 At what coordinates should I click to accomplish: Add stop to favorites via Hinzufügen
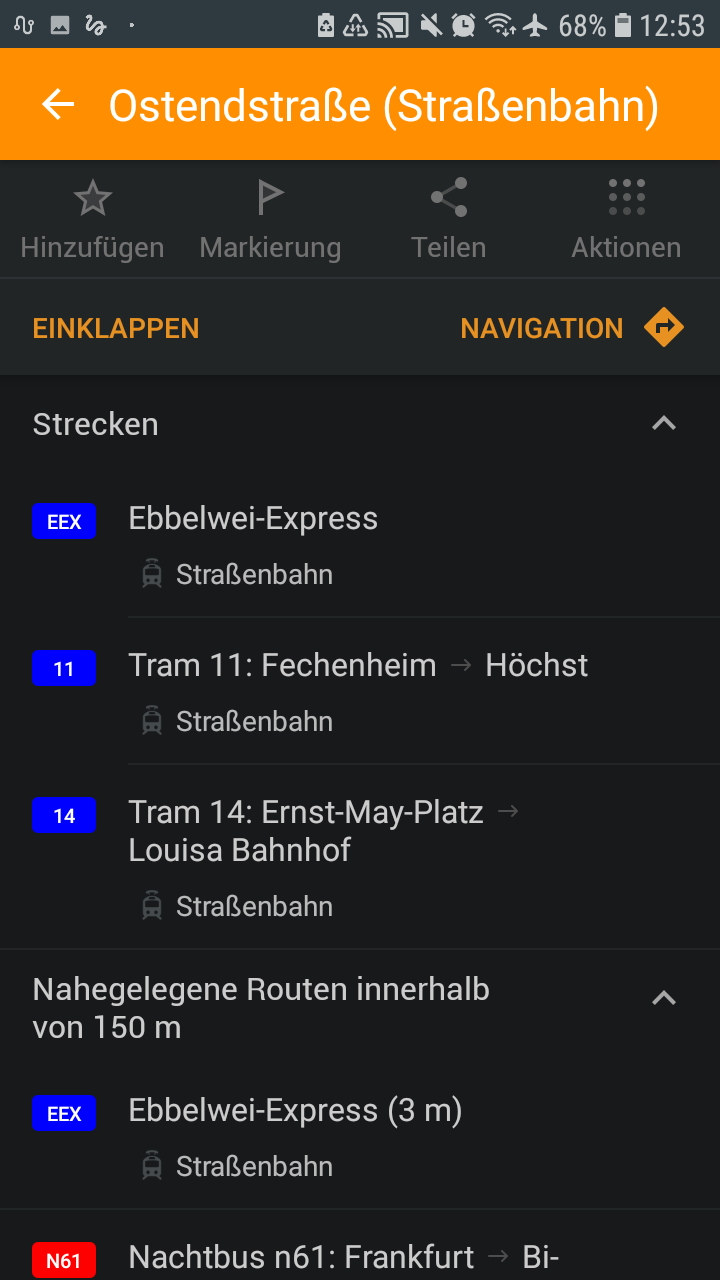[x=92, y=219]
